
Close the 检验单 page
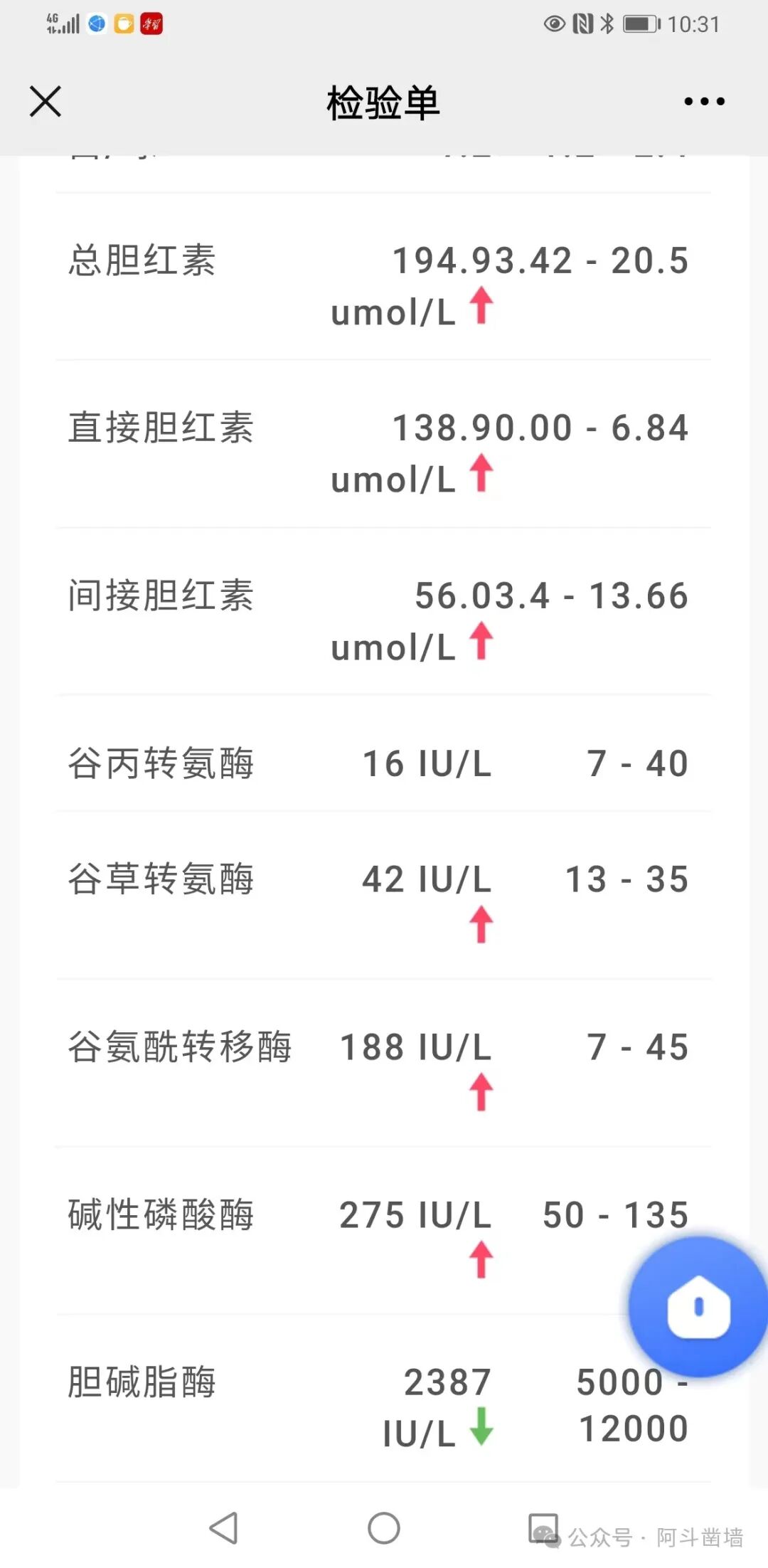click(x=46, y=101)
